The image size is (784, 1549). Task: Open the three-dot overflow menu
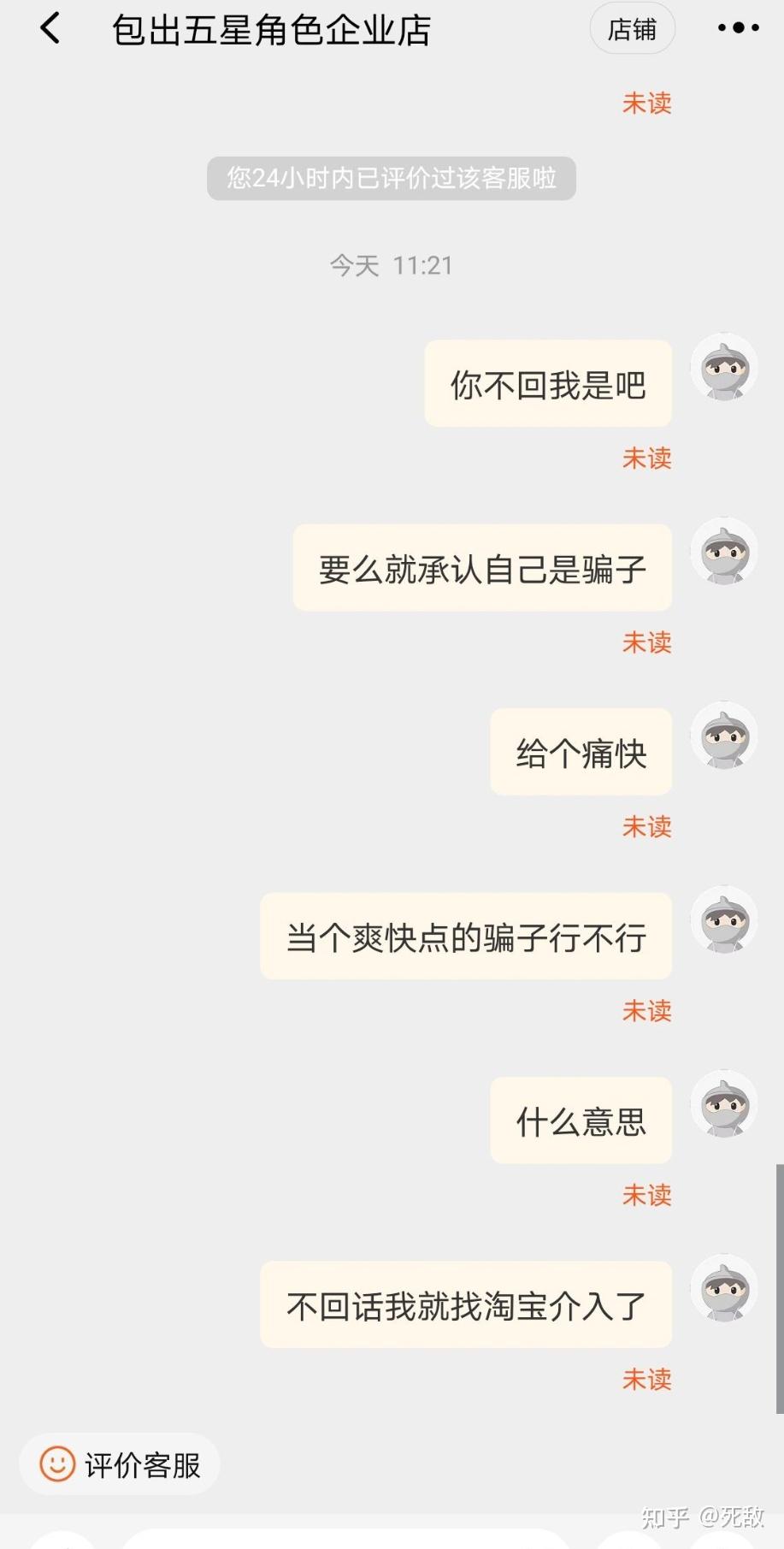pos(738,28)
